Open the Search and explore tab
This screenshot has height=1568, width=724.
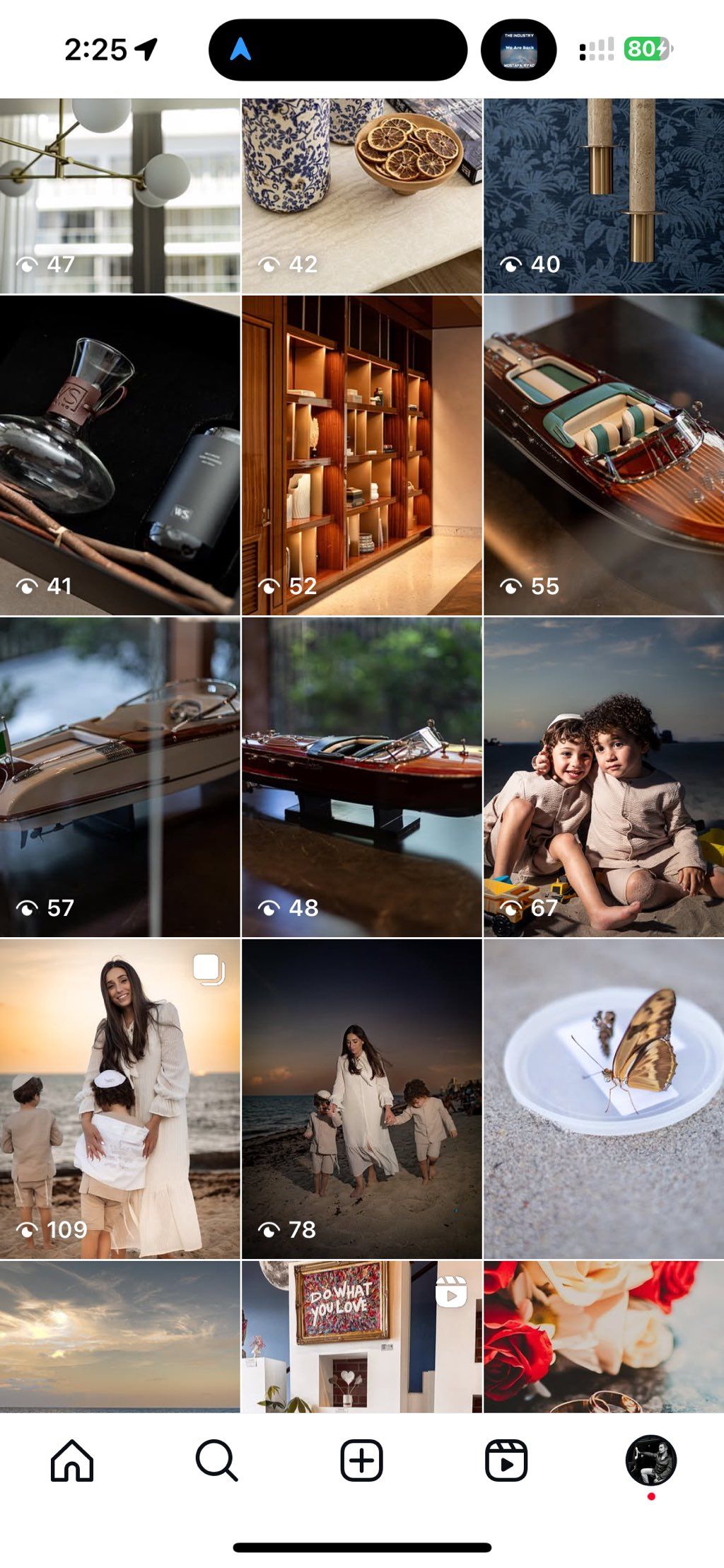[x=216, y=1461]
